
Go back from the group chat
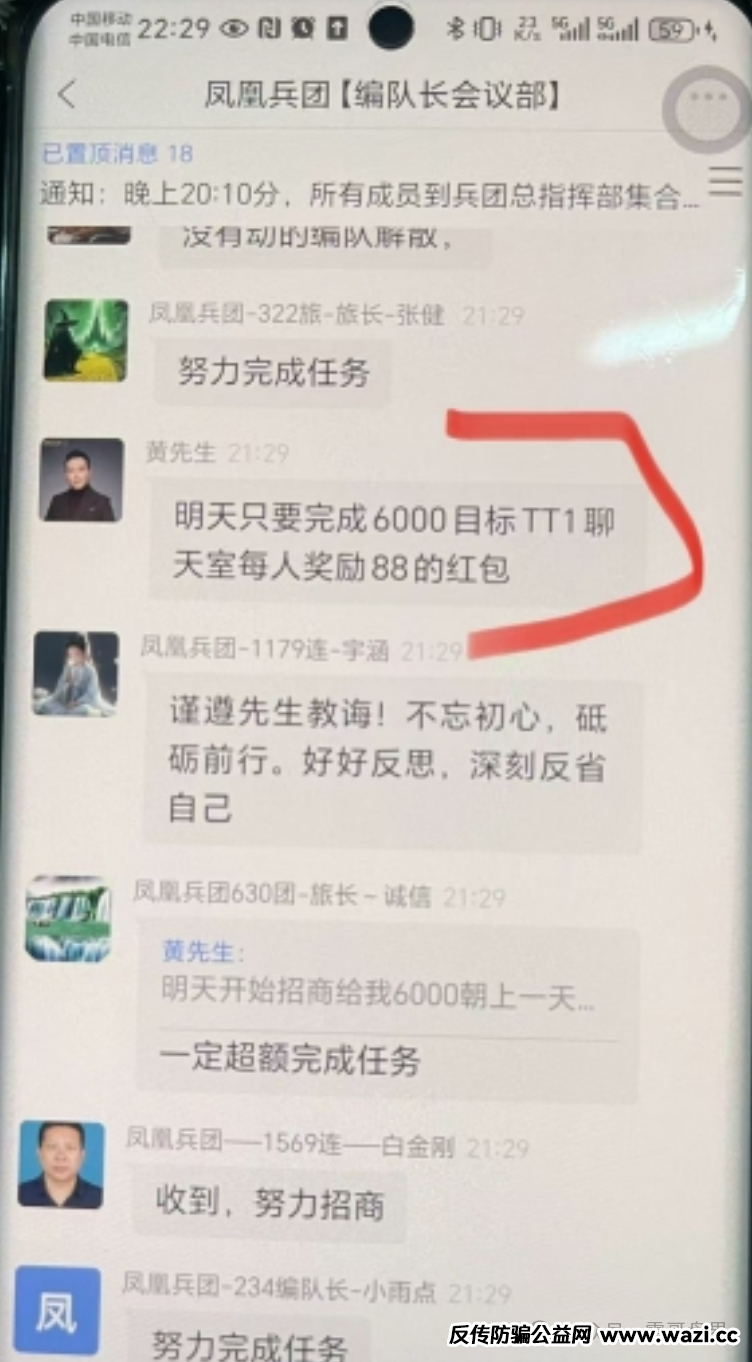[x=67, y=96]
